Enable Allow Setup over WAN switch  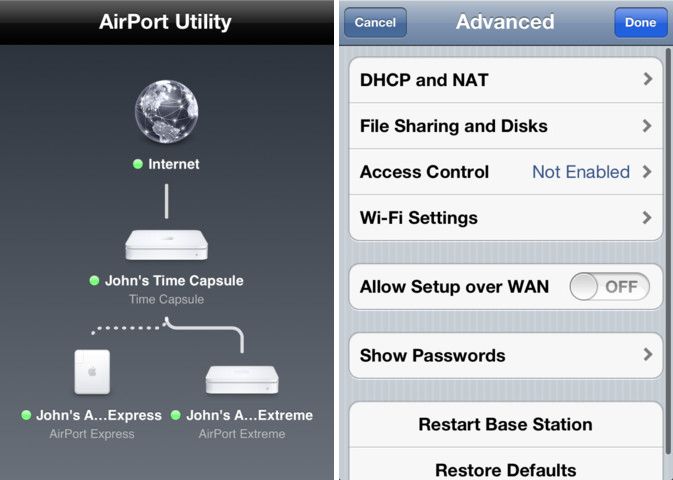click(609, 287)
